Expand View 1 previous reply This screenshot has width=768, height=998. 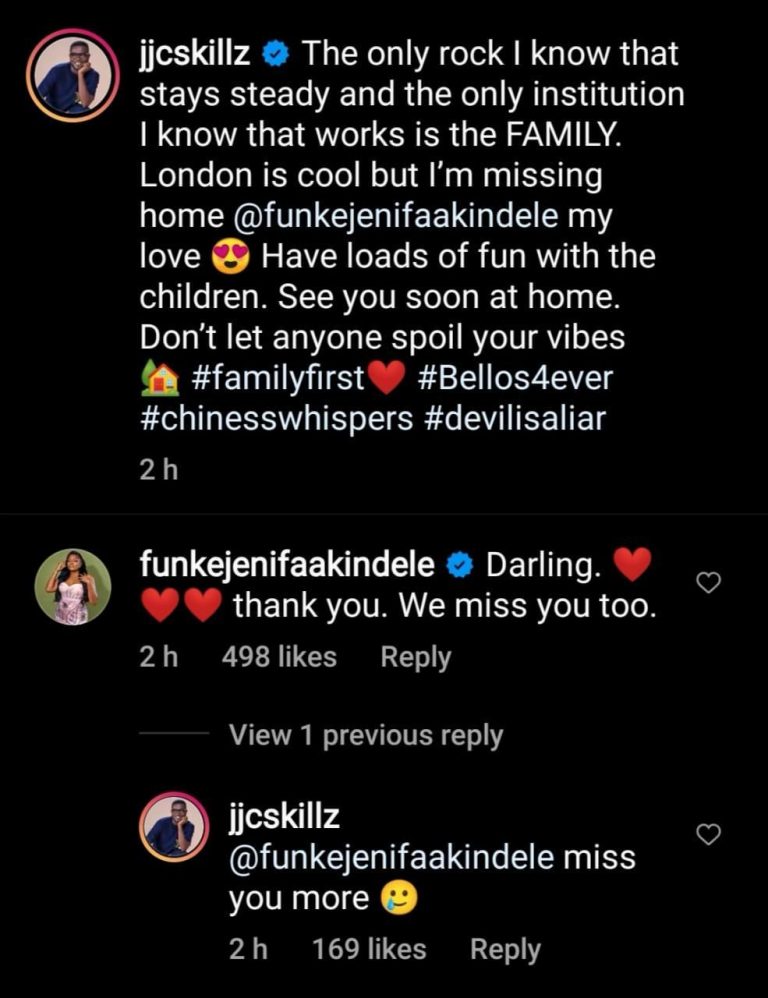point(365,736)
